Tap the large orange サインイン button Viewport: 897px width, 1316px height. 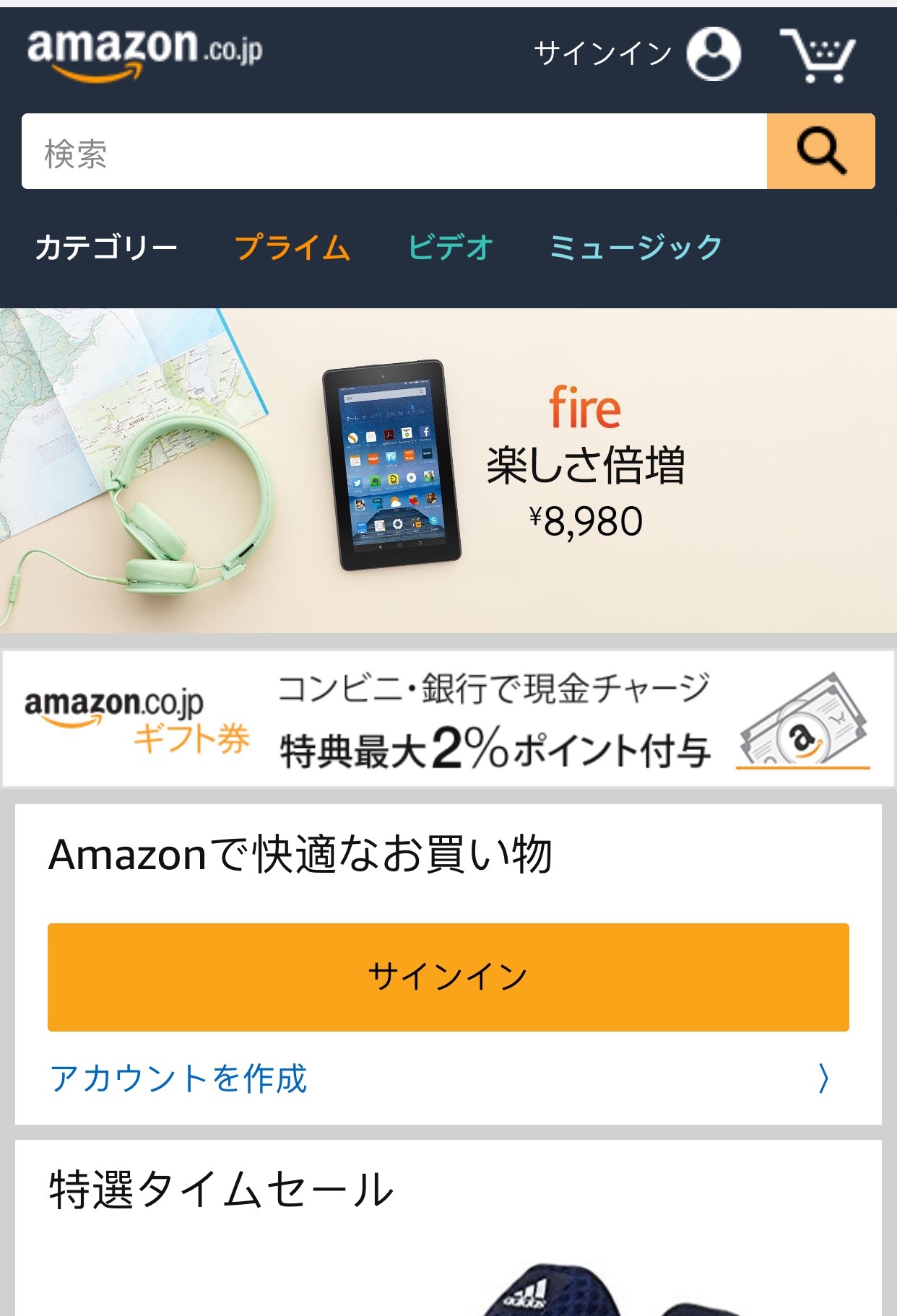click(x=448, y=977)
